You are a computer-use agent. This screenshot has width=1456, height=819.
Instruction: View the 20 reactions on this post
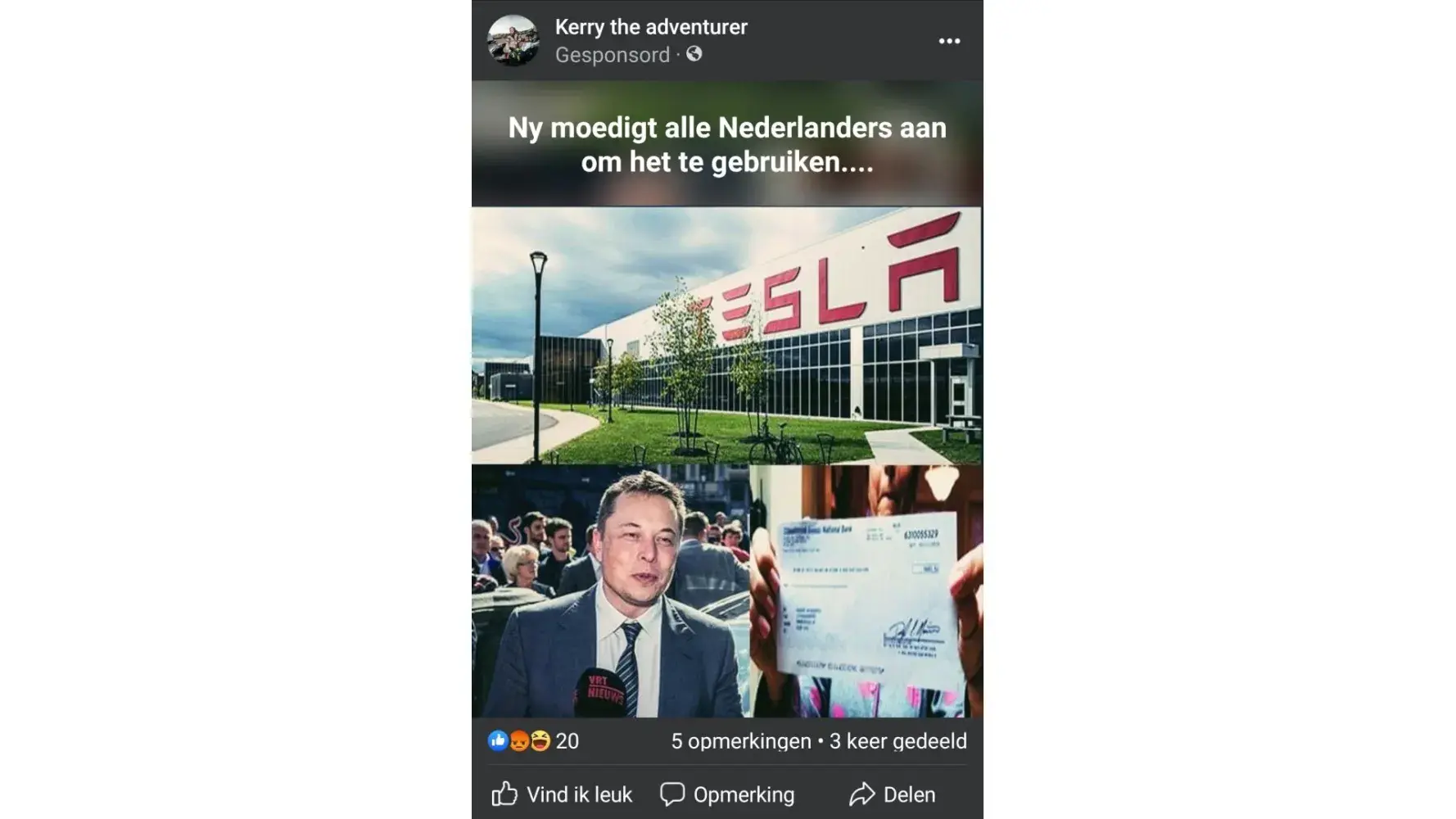tap(533, 741)
